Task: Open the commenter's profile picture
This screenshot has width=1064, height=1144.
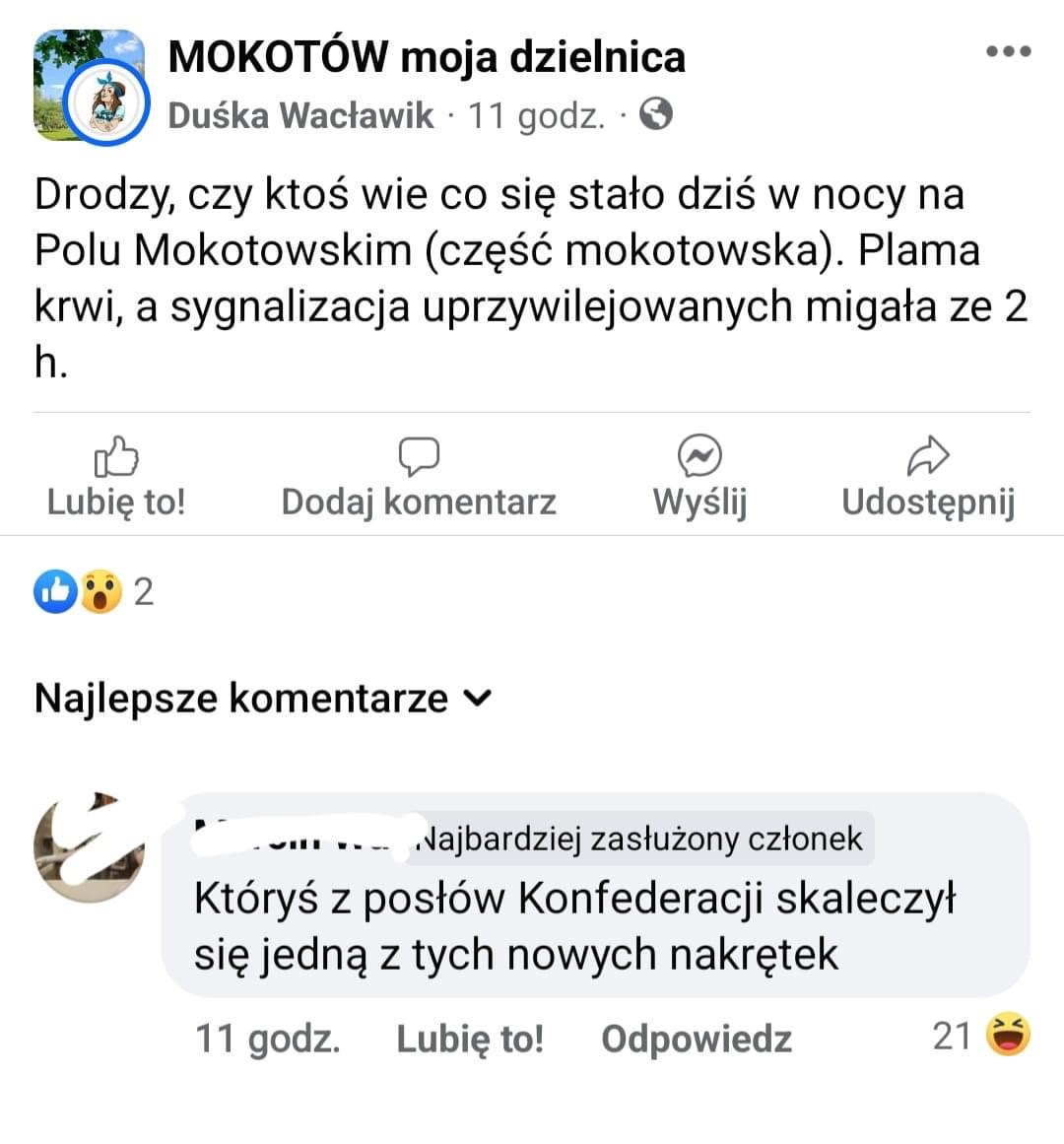Action: pyautogui.click(x=89, y=847)
